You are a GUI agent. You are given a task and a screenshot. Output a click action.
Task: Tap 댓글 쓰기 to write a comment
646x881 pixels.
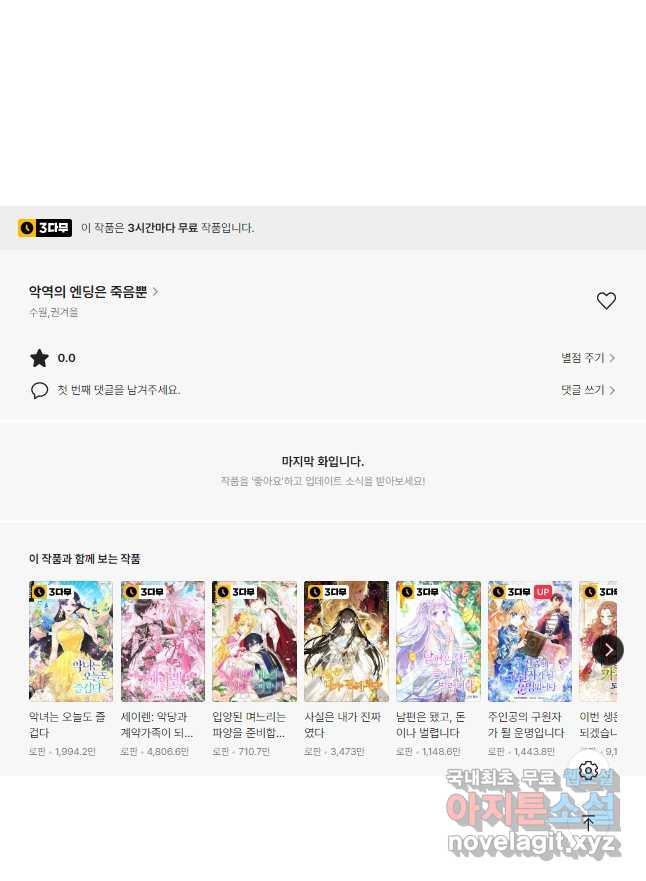coord(587,390)
